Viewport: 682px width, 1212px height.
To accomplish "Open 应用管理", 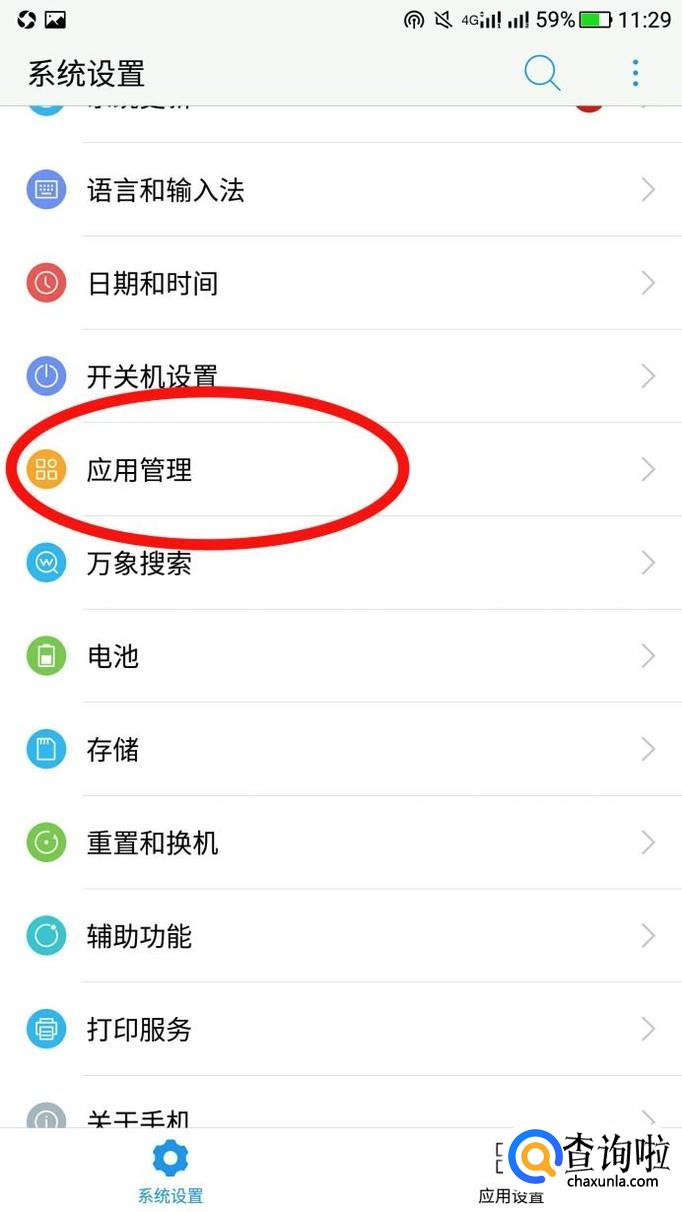I will tap(340, 469).
